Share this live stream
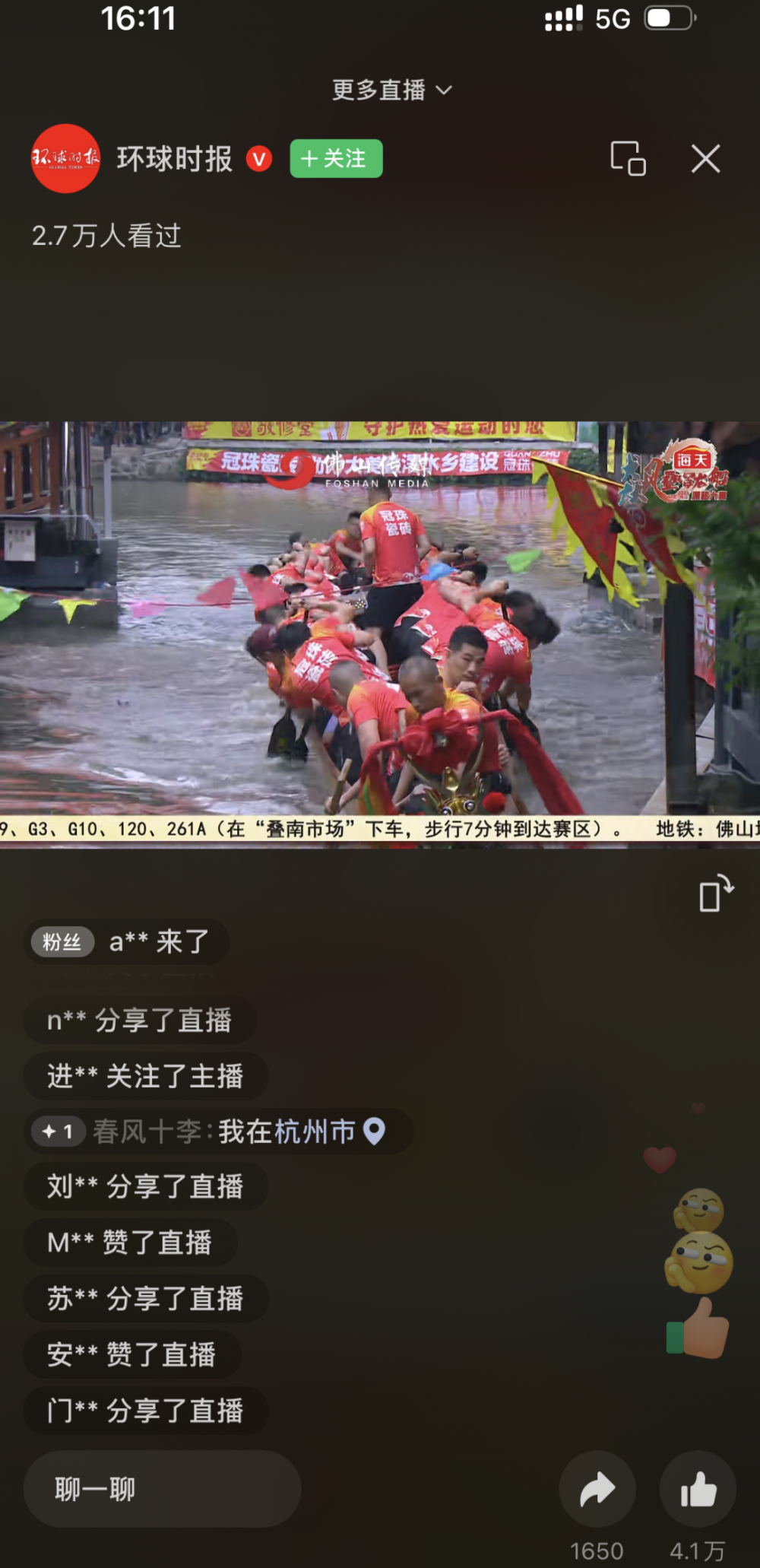Screen dimensions: 760x1568 pyautogui.click(x=597, y=1488)
